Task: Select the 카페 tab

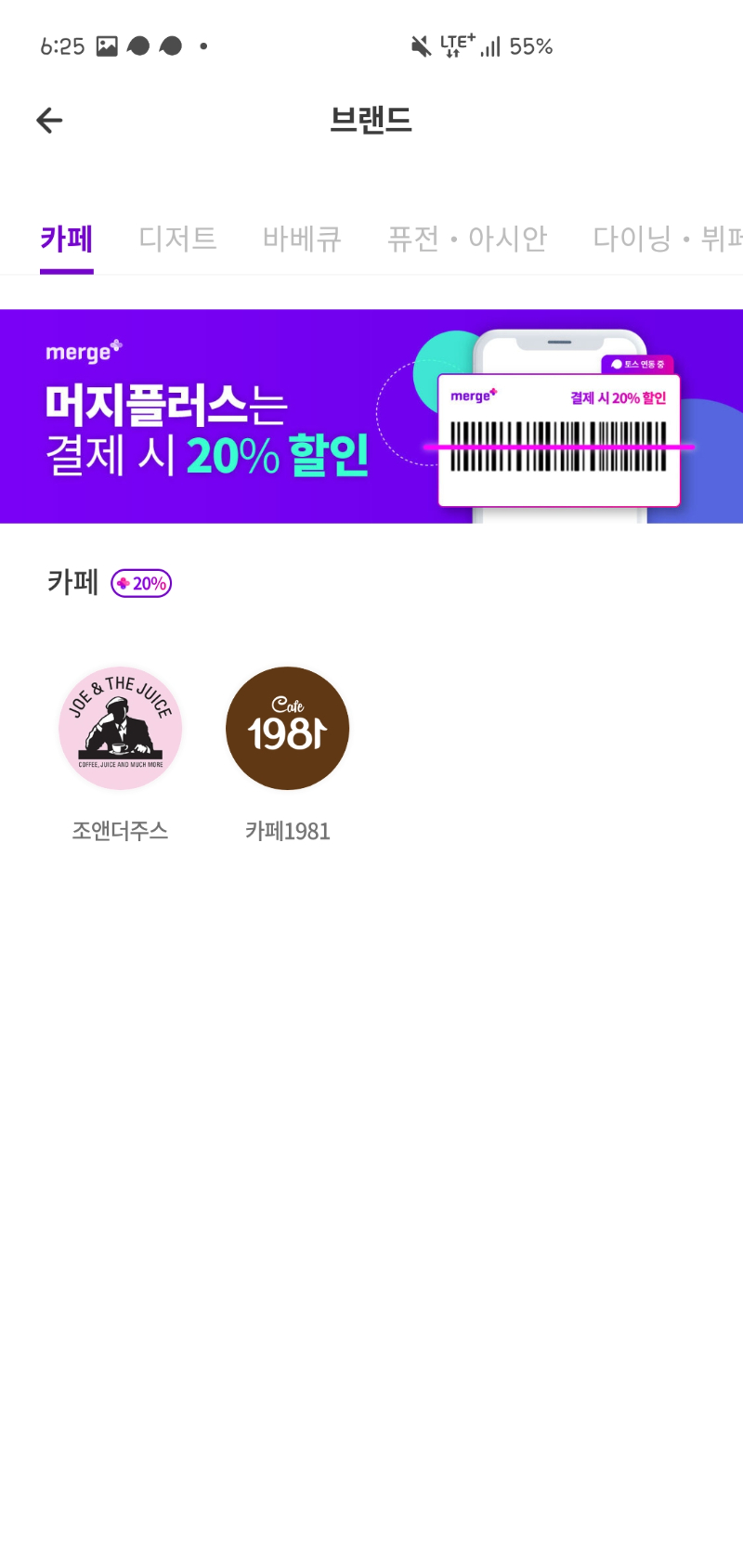Action: pos(67,240)
